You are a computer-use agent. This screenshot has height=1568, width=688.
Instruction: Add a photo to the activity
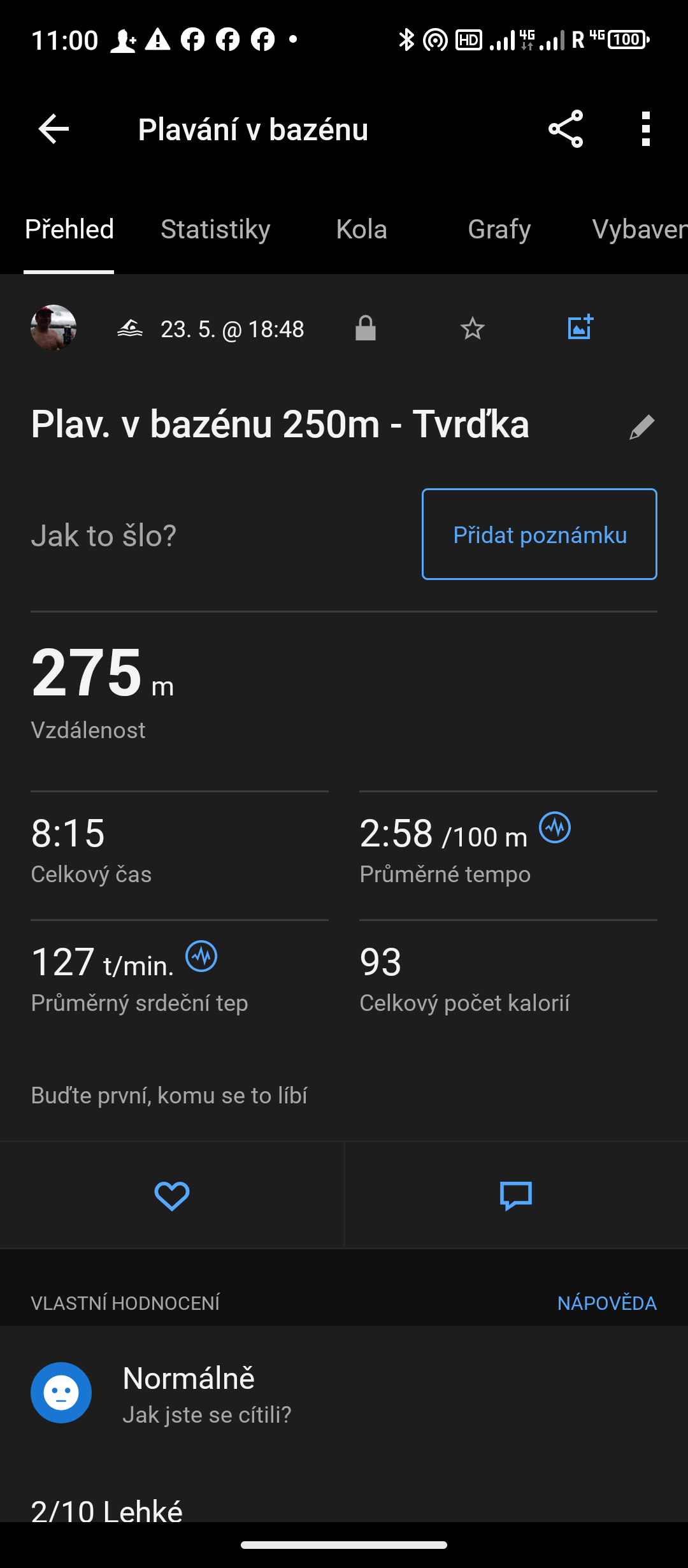[x=580, y=328]
